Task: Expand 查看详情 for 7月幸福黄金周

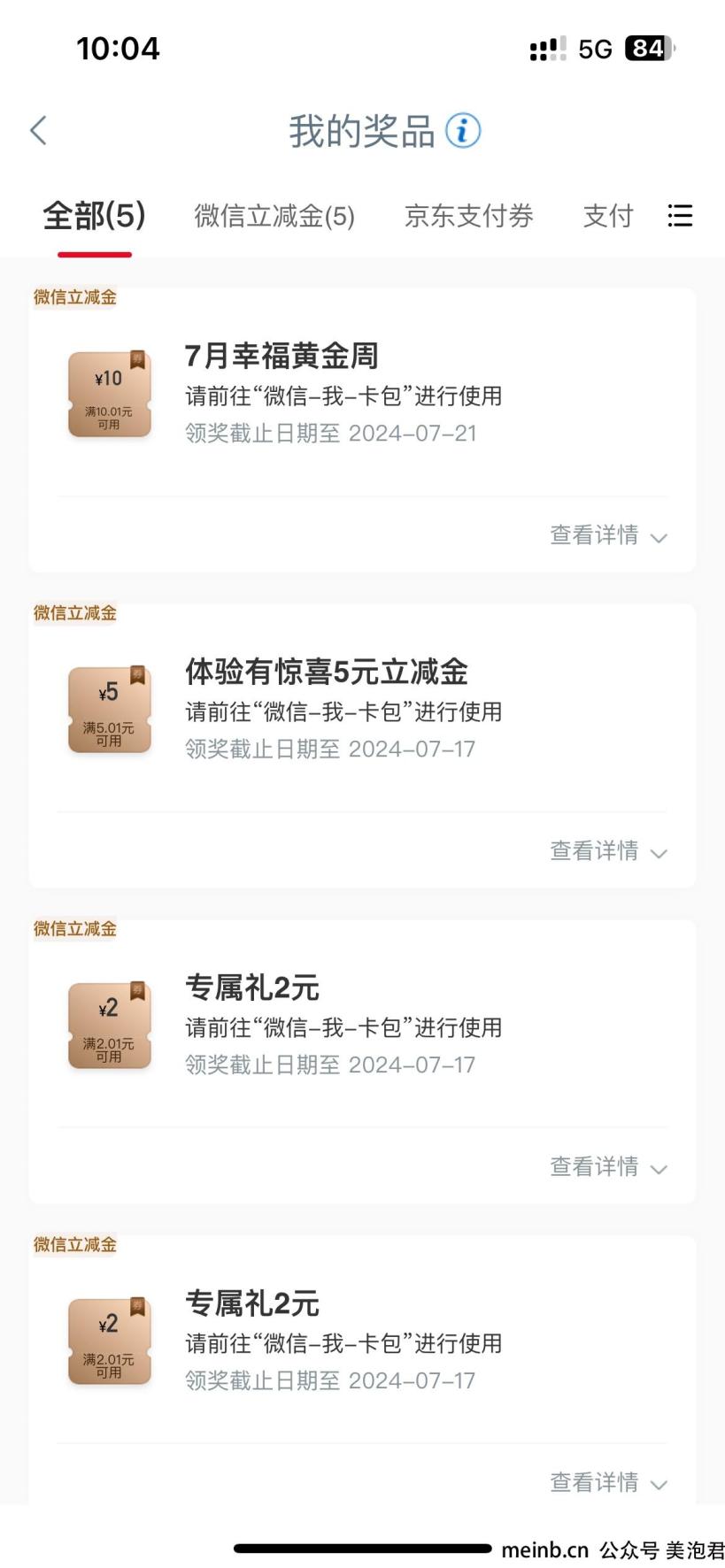Action: 608,535
